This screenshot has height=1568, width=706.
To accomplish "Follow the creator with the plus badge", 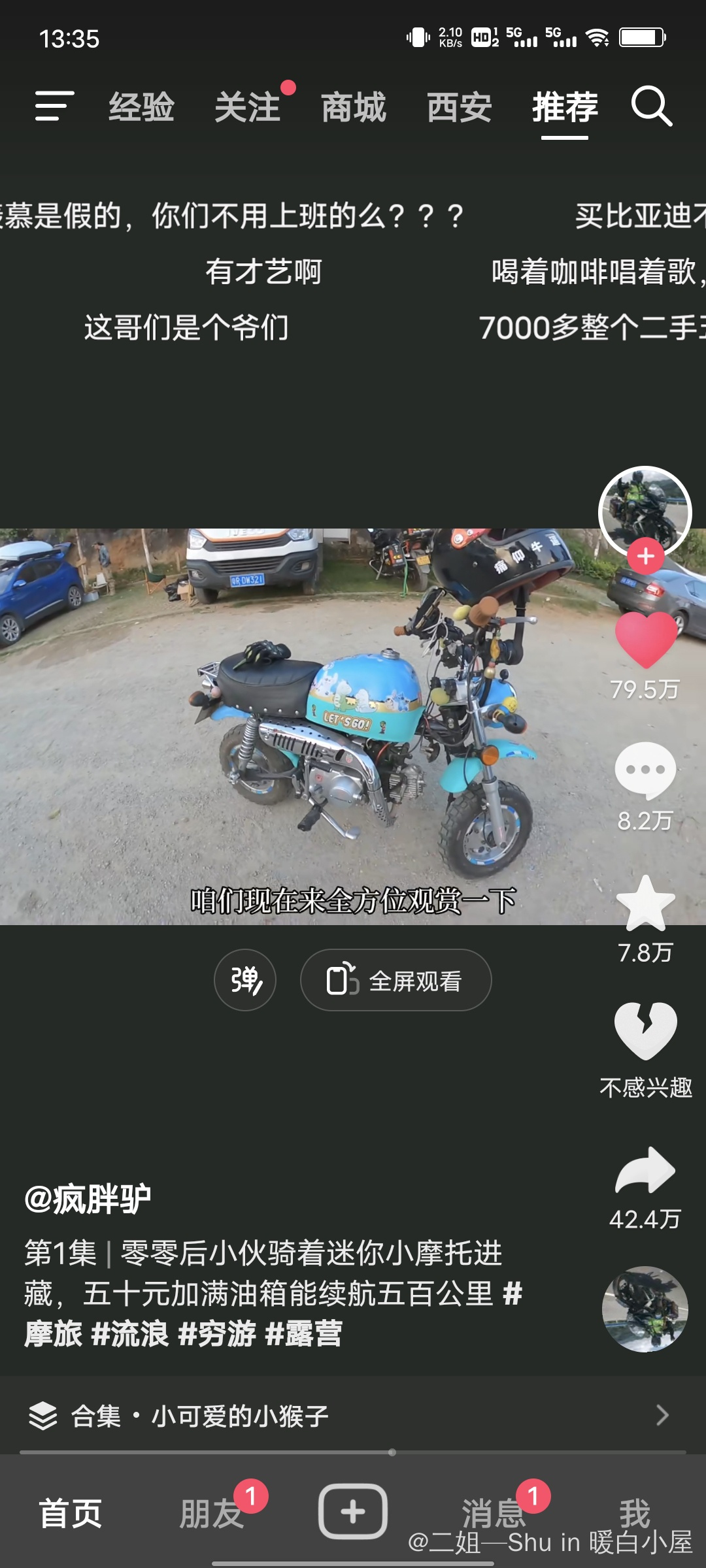I will tap(646, 557).
